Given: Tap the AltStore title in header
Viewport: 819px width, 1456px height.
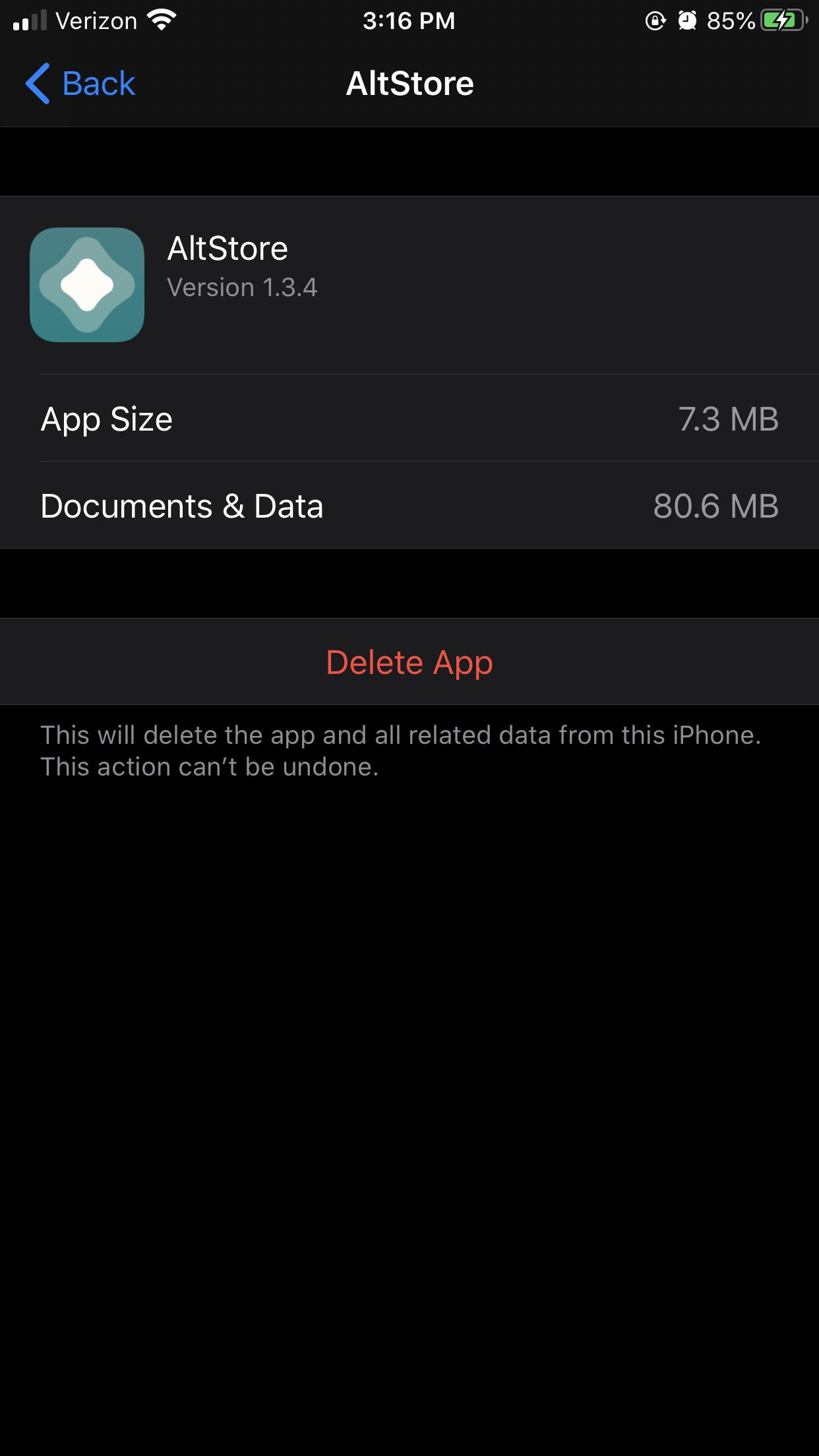Looking at the screenshot, I should pyautogui.click(x=409, y=83).
